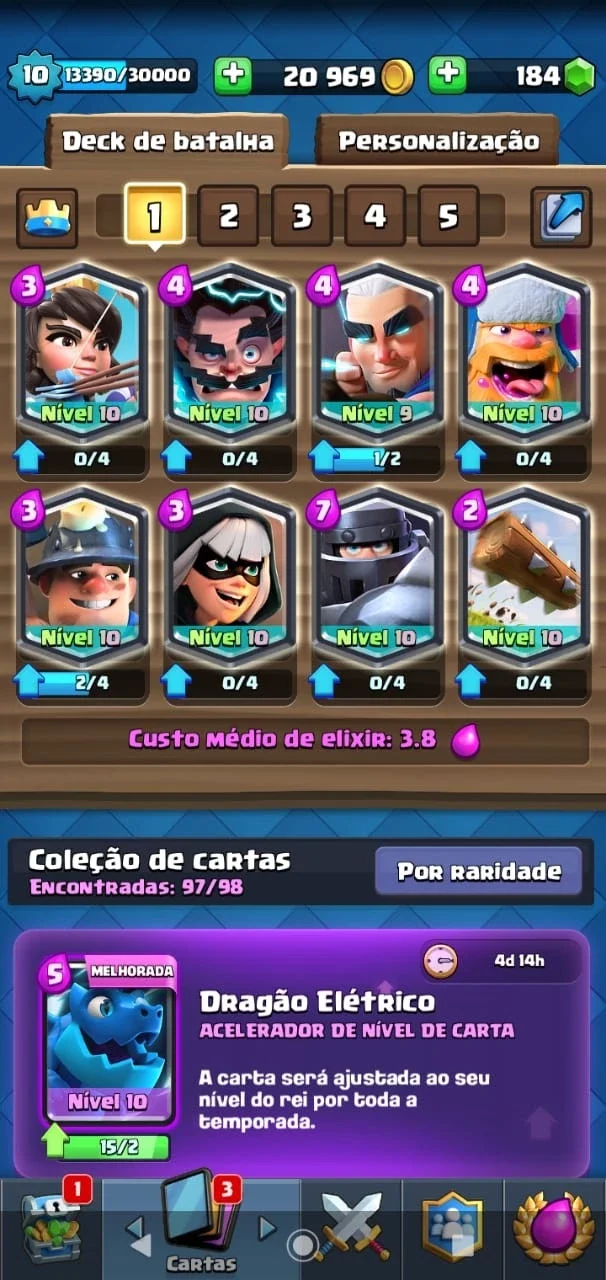Image resolution: width=606 pixels, height=1280 pixels.
Task: Open the Mega Knight card costing 7 elixir
Action: (375, 590)
